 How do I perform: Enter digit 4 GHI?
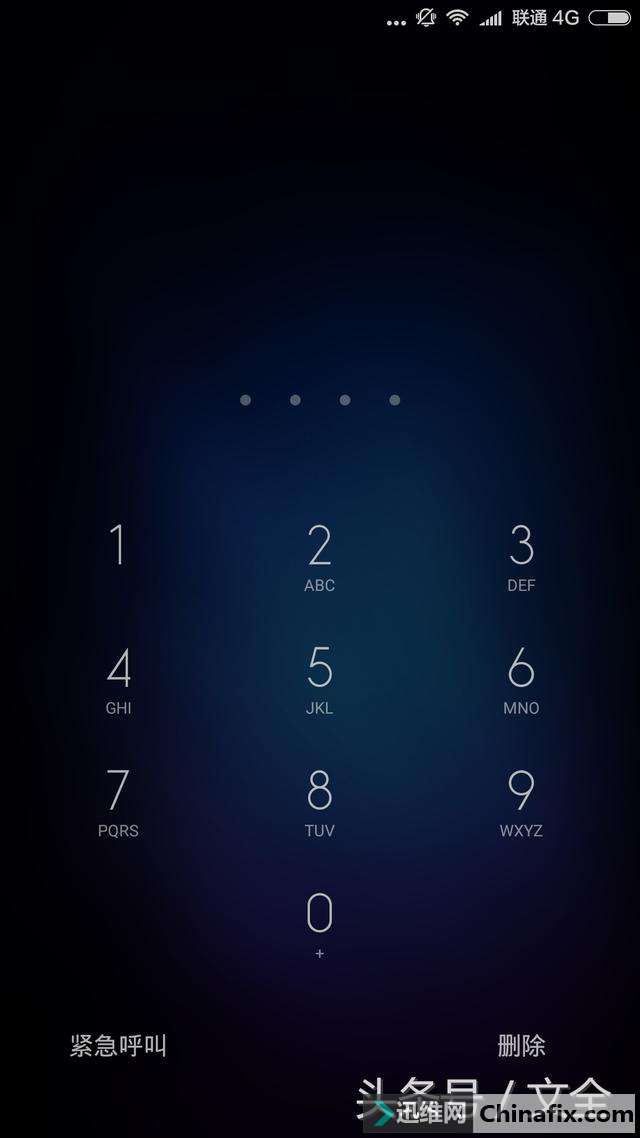point(118,679)
